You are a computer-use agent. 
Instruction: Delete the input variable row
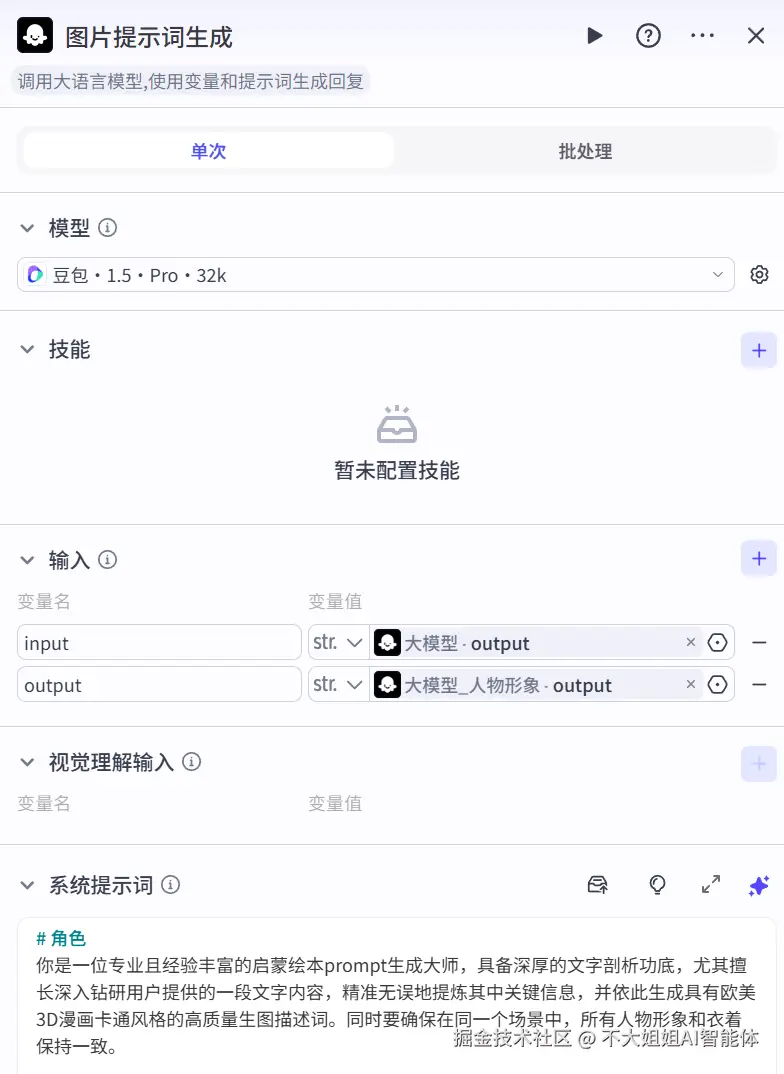coord(759,643)
